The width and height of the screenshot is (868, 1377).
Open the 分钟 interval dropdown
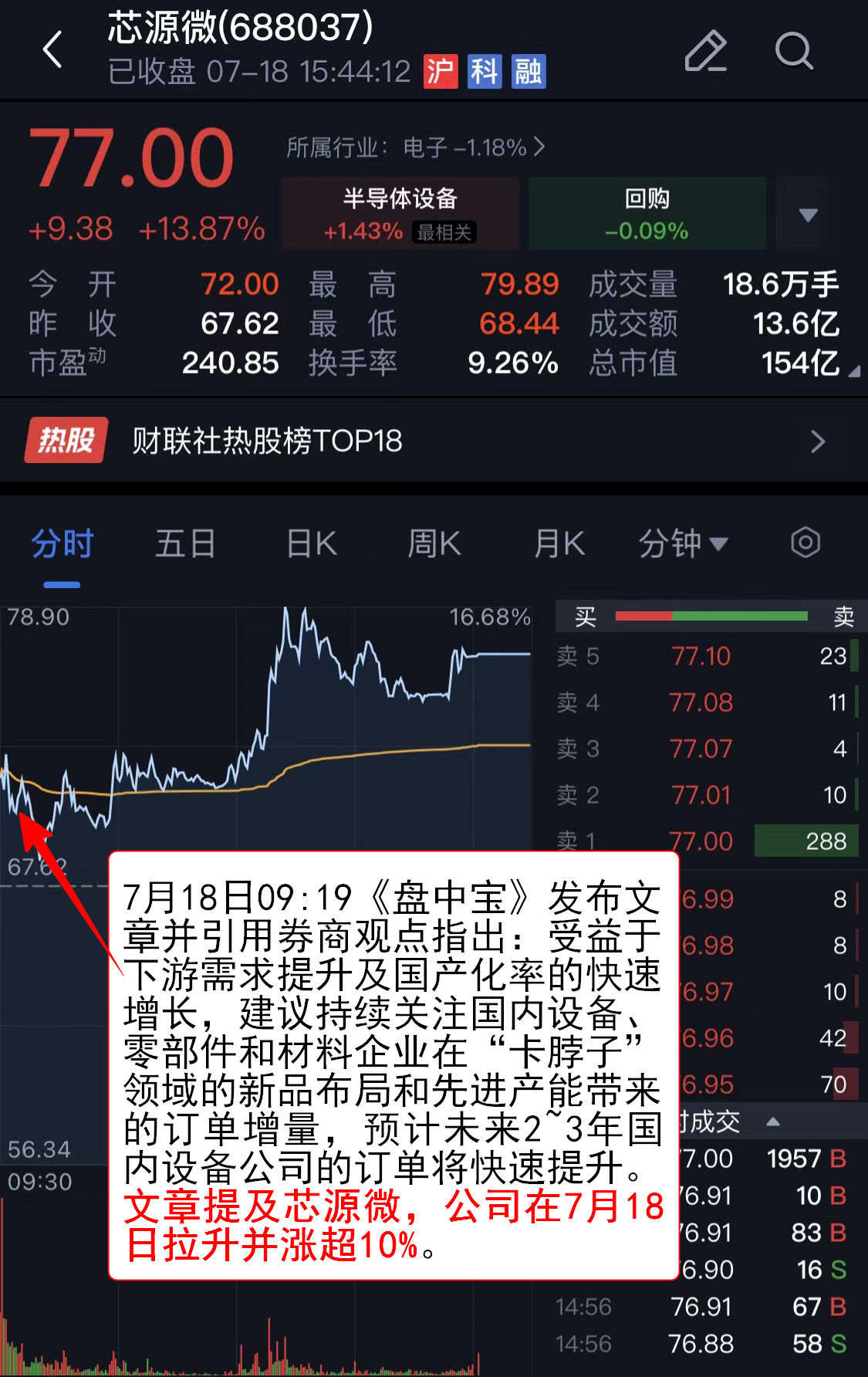tap(682, 543)
